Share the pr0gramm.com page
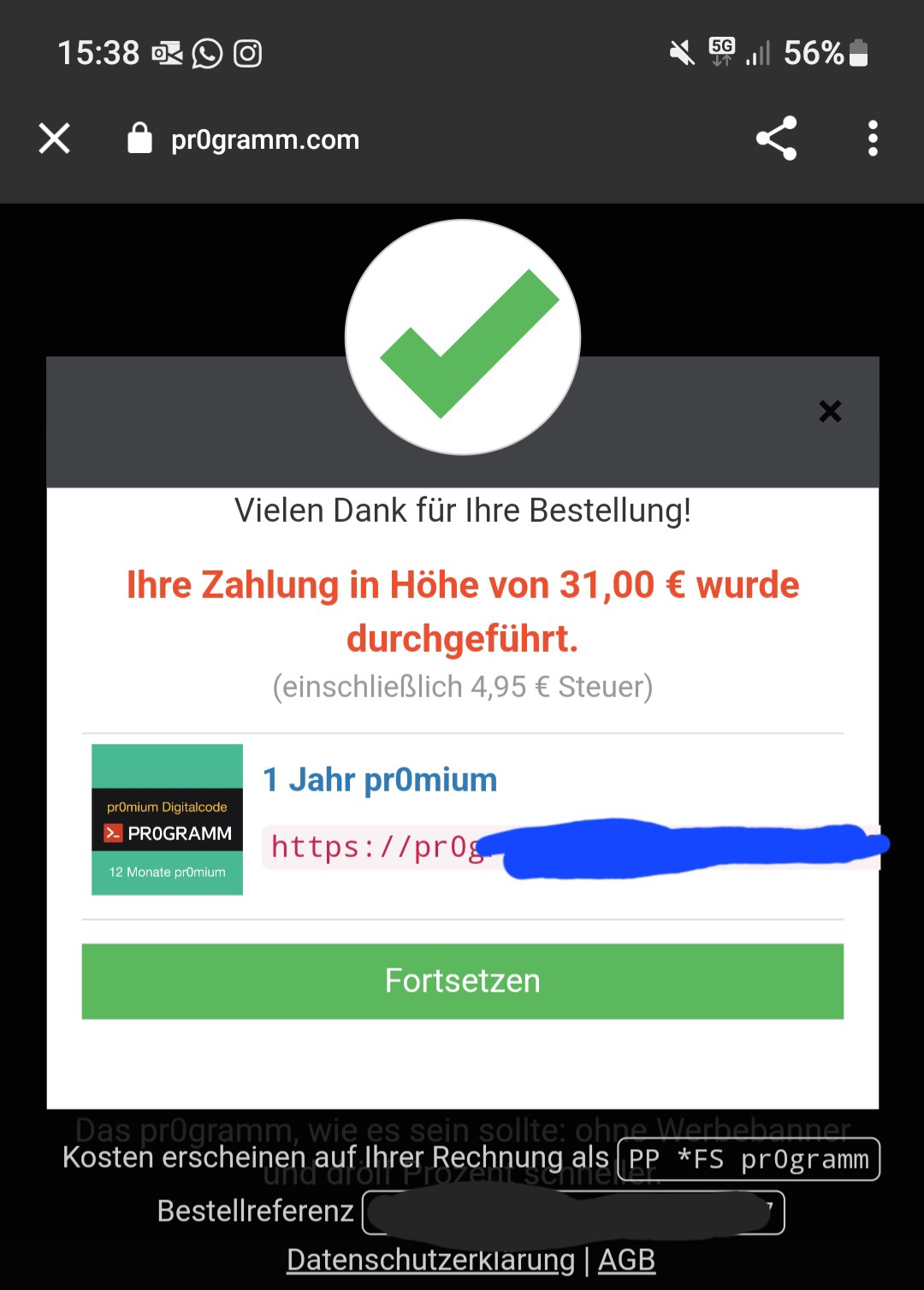The height and width of the screenshot is (1290, 924). 776,139
